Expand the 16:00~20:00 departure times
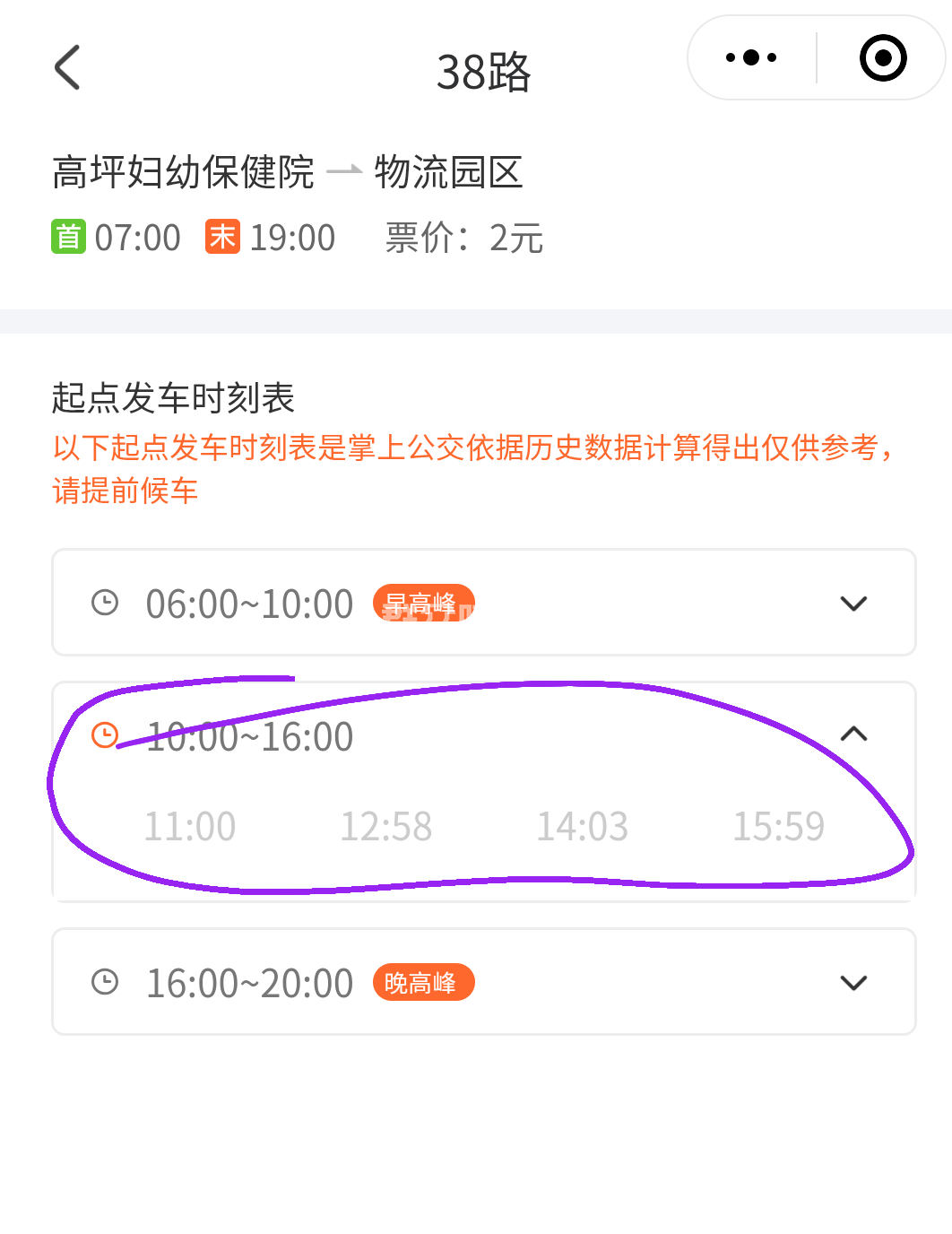This screenshot has width=952, height=1234. (852, 983)
